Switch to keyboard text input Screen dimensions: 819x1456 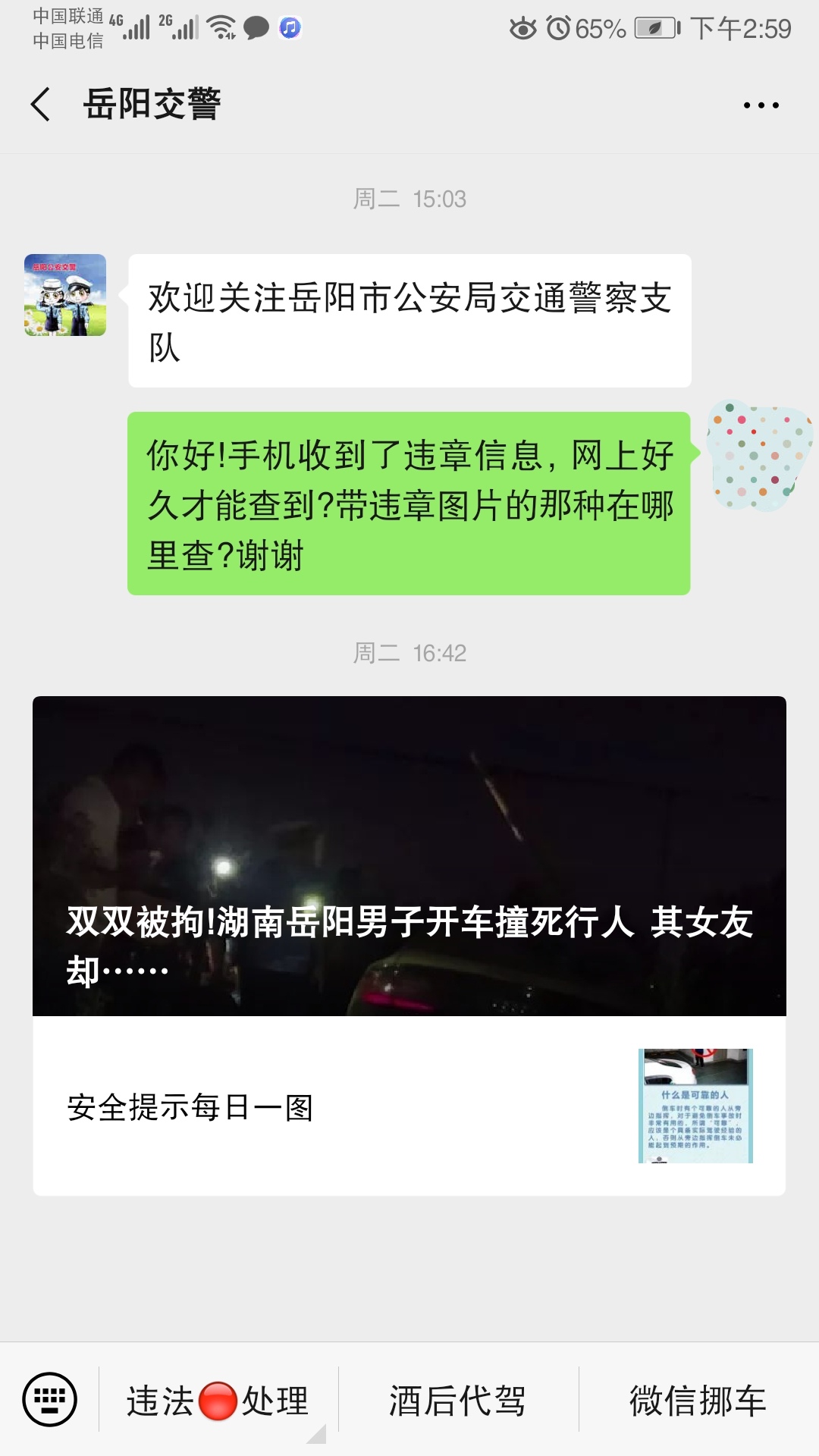pyautogui.click(x=50, y=1399)
